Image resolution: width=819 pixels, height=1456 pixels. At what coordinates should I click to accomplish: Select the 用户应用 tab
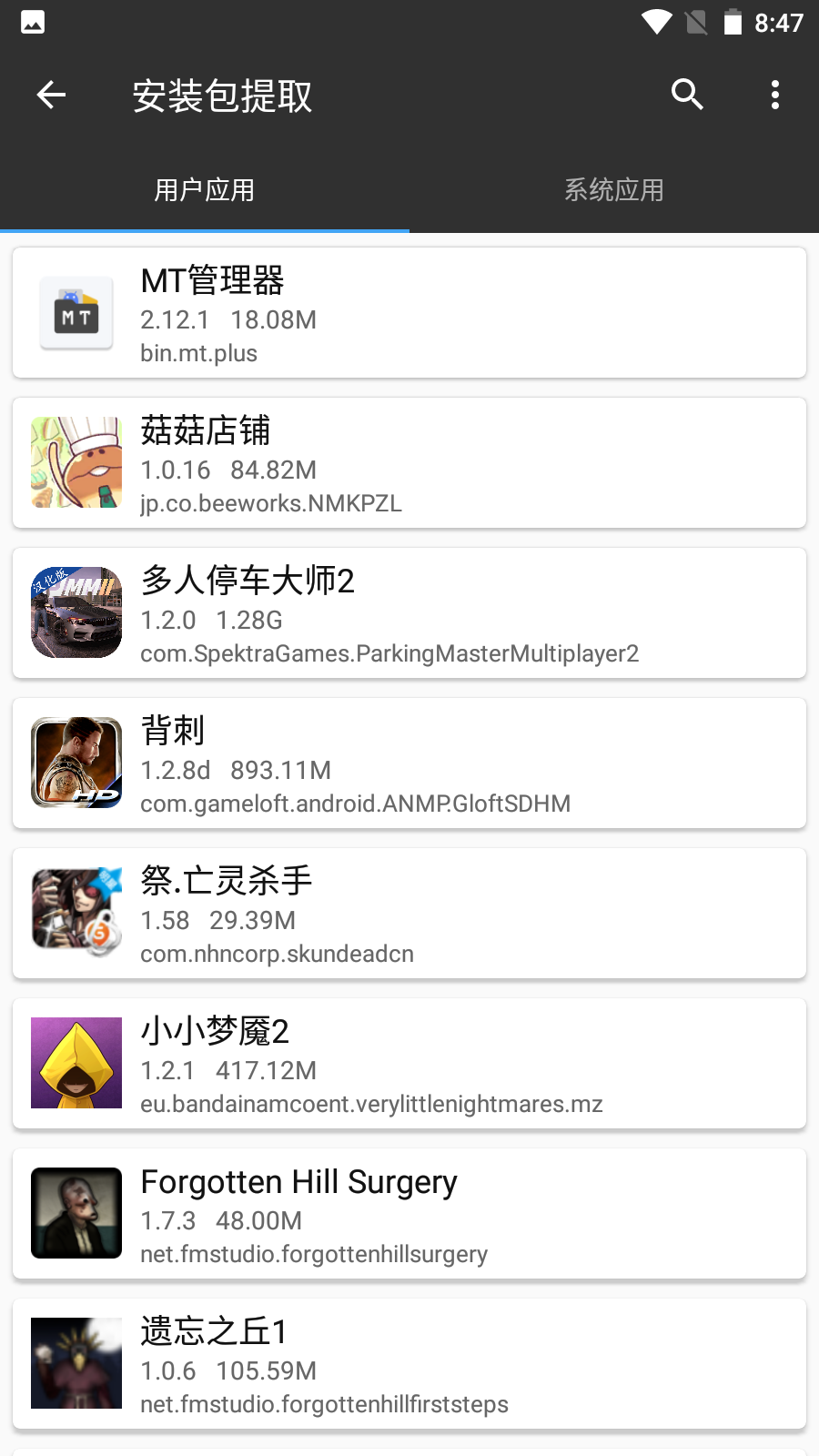[x=204, y=190]
